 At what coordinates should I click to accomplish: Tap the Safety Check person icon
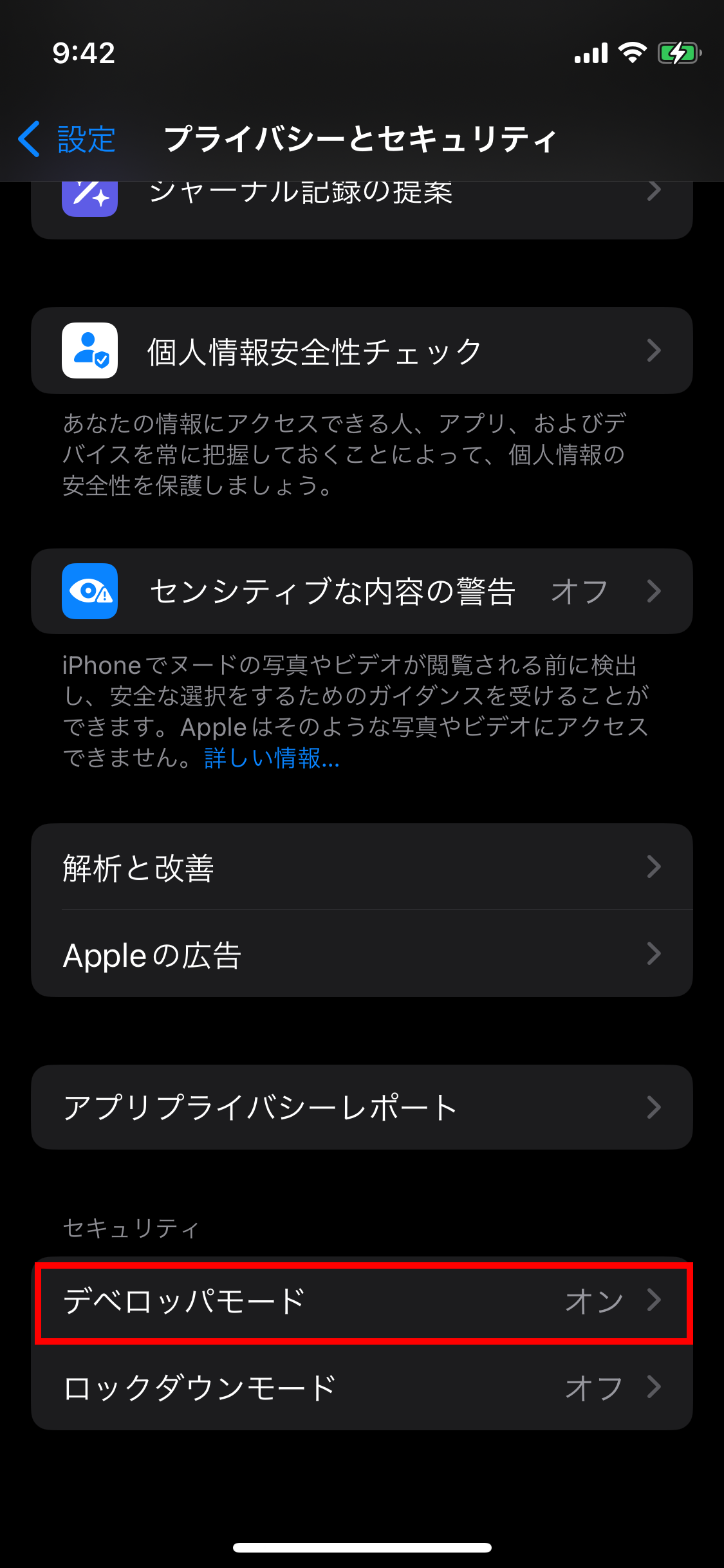pos(90,350)
